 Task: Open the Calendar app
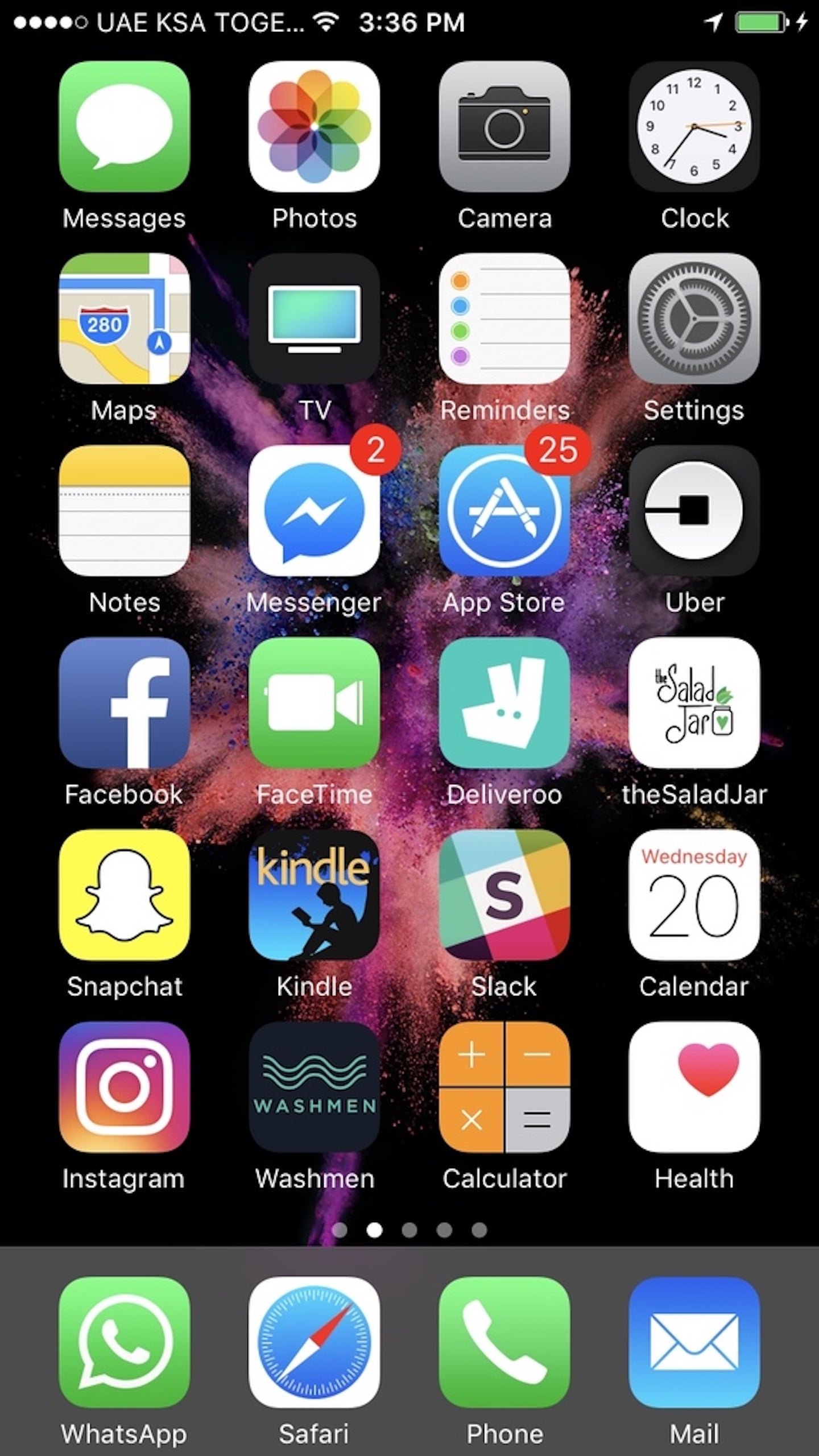(x=694, y=895)
